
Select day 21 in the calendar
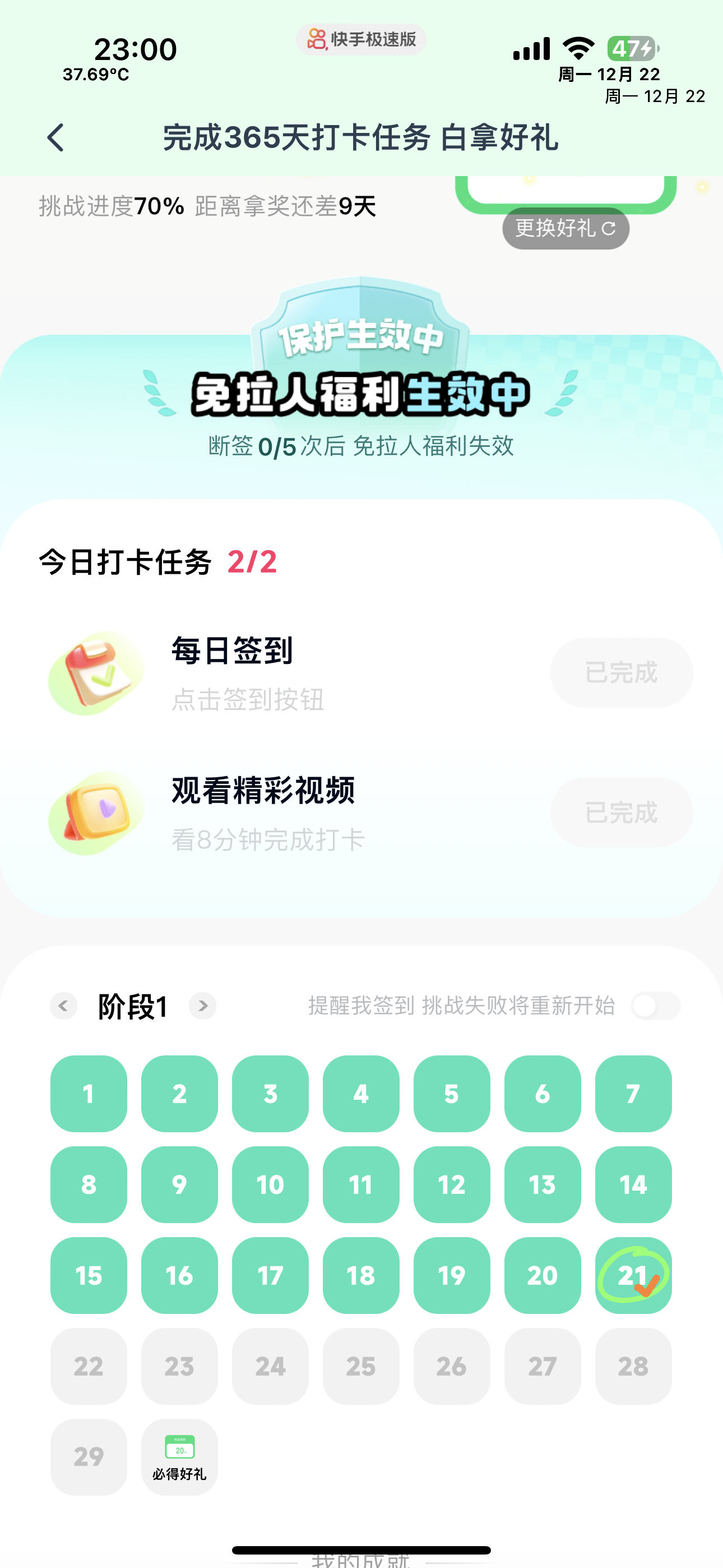tap(633, 1275)
